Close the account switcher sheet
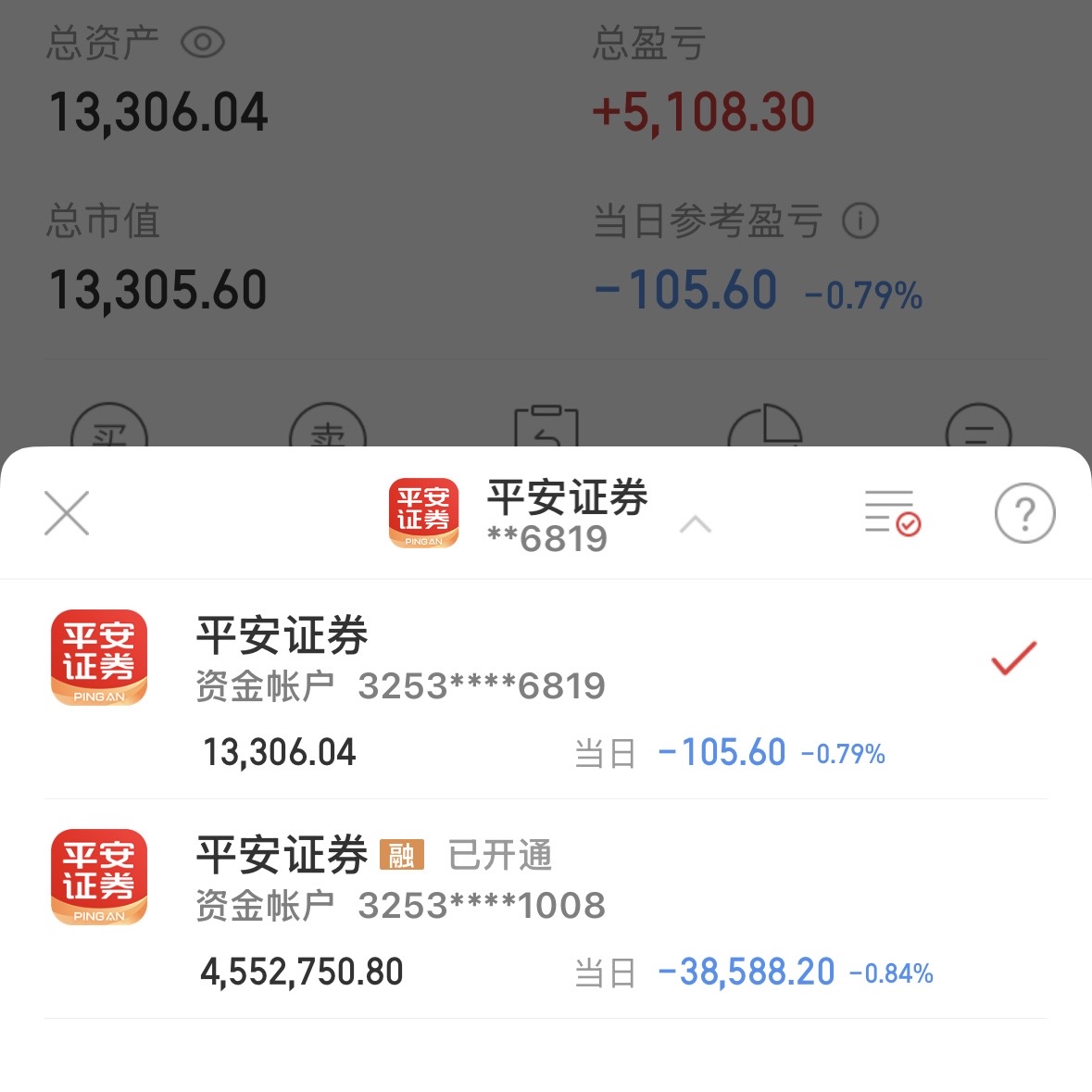Screen dimensions: 1092x1092 pyautogui.click(x=67, y=513)
